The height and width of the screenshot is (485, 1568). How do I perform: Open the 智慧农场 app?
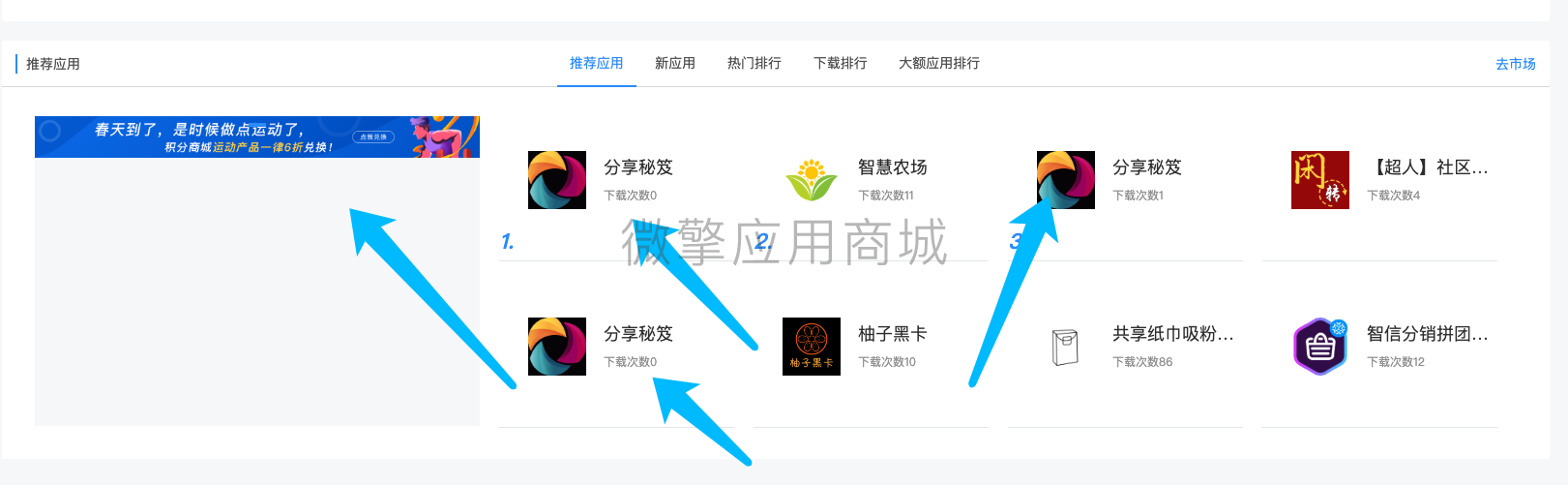click(892, 167)
